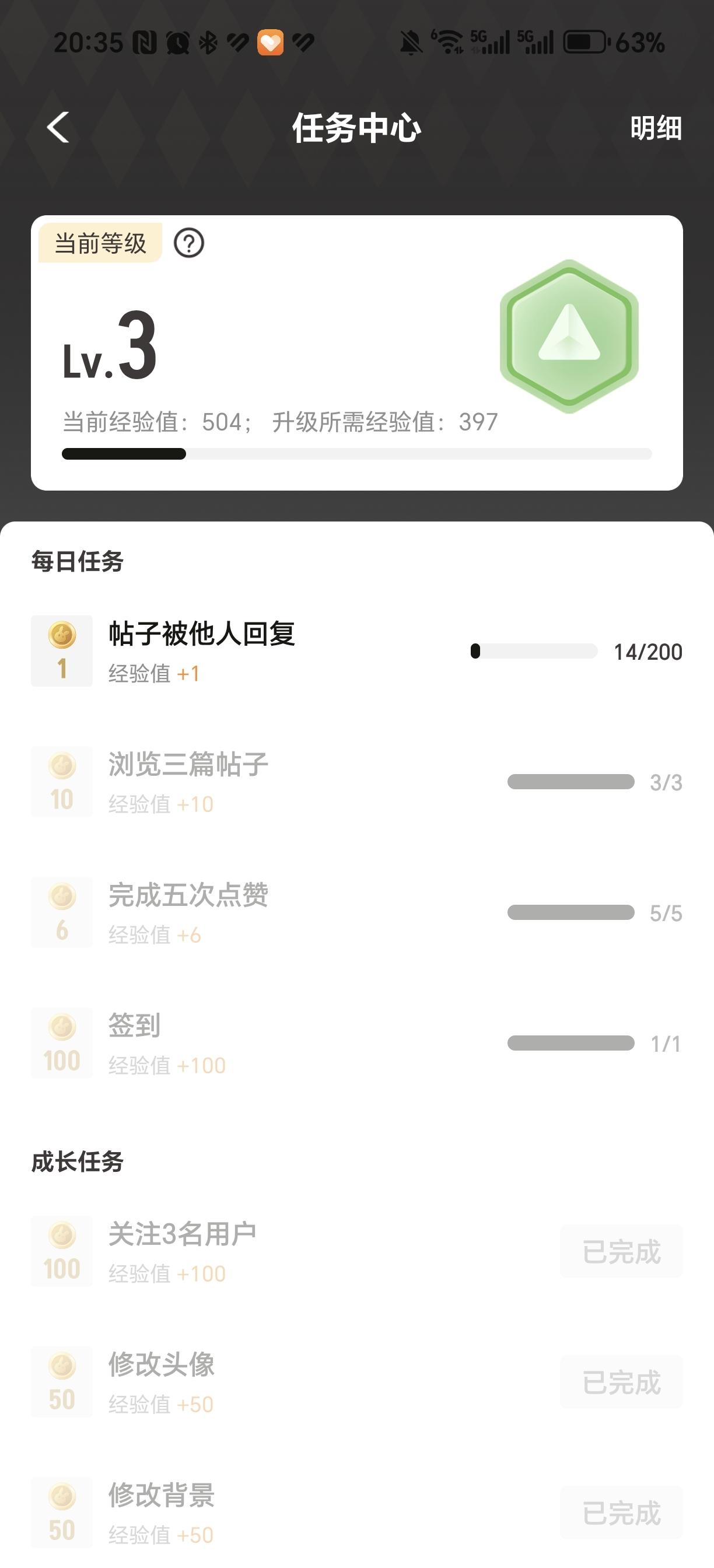
Task: Tap the question mark beside 当前等级
Action: (x=188, y=243)
